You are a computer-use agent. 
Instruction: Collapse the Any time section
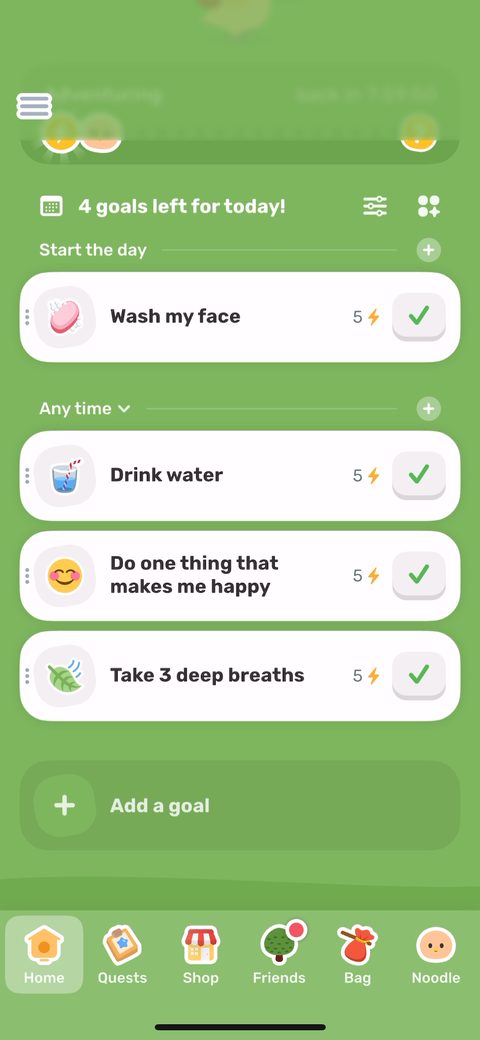[85, 409]
